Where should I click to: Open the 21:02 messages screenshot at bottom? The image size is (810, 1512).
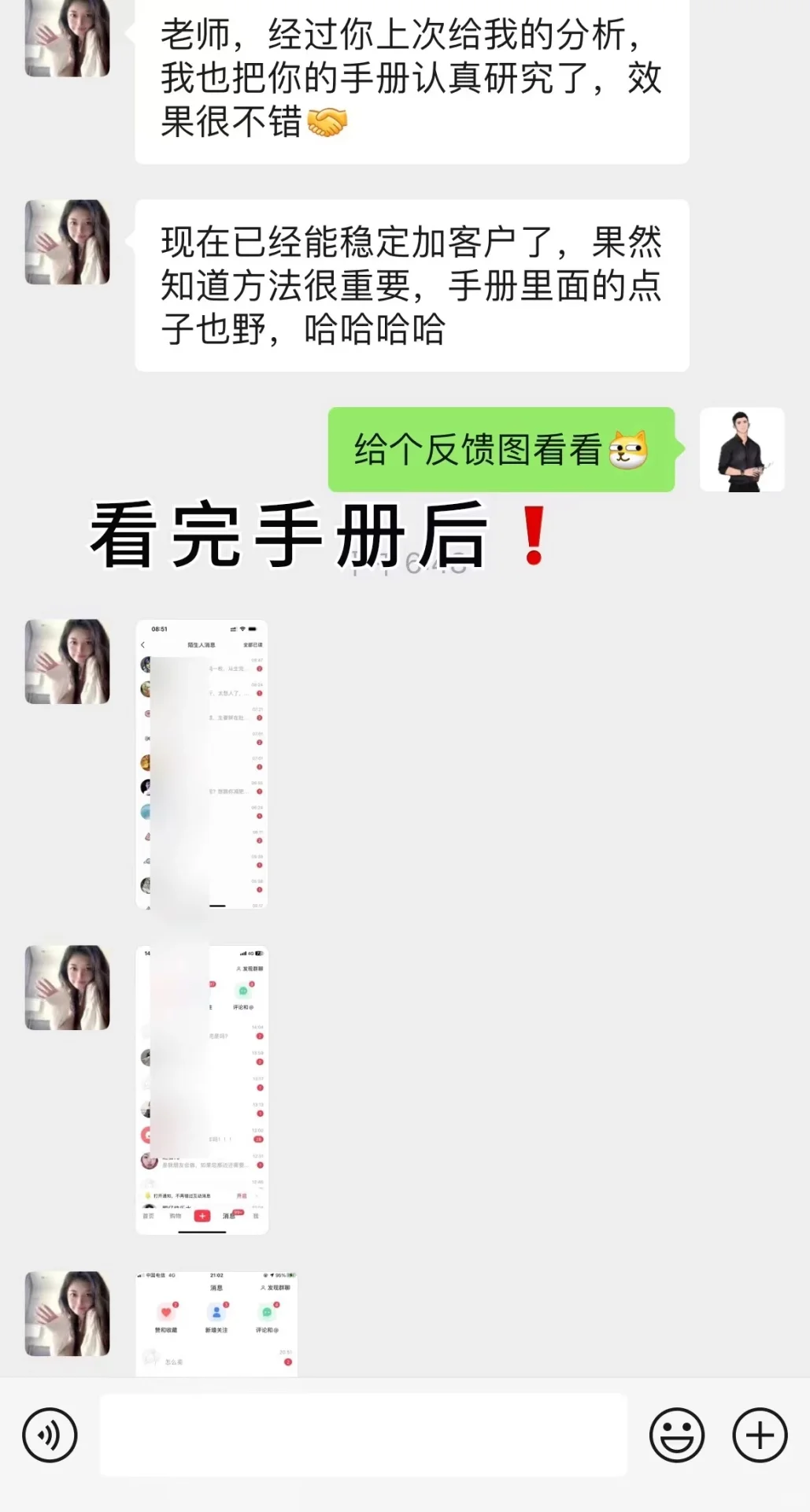tap(216, 1323)
